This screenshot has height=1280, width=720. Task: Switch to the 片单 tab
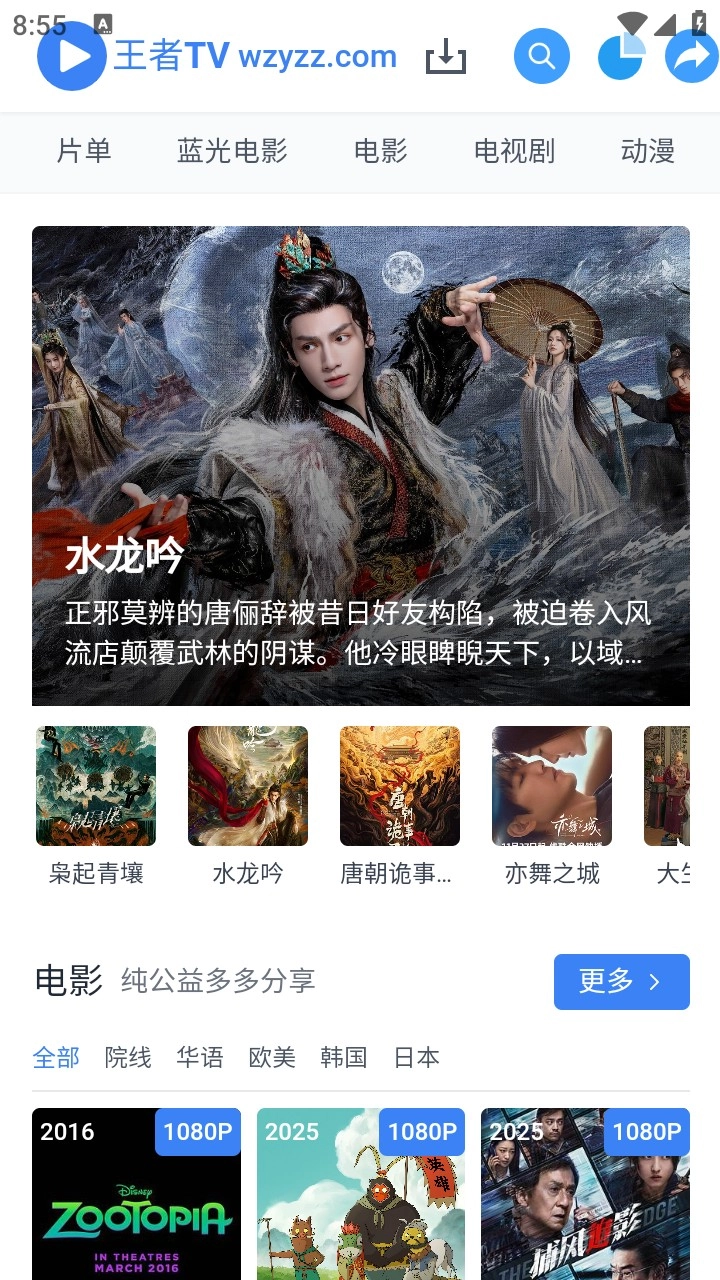coord(84,151)
